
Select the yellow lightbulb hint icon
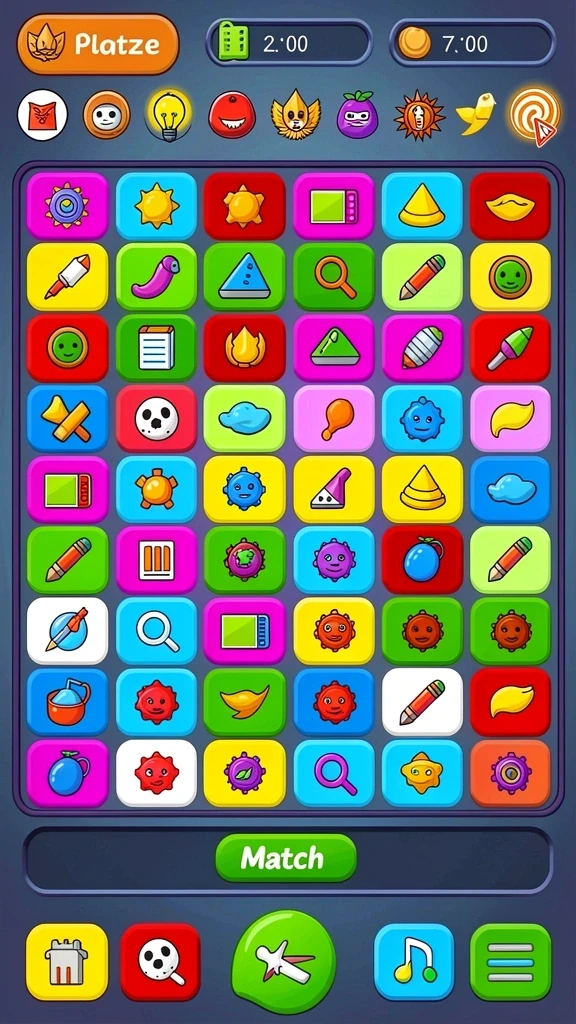(169, 115)
